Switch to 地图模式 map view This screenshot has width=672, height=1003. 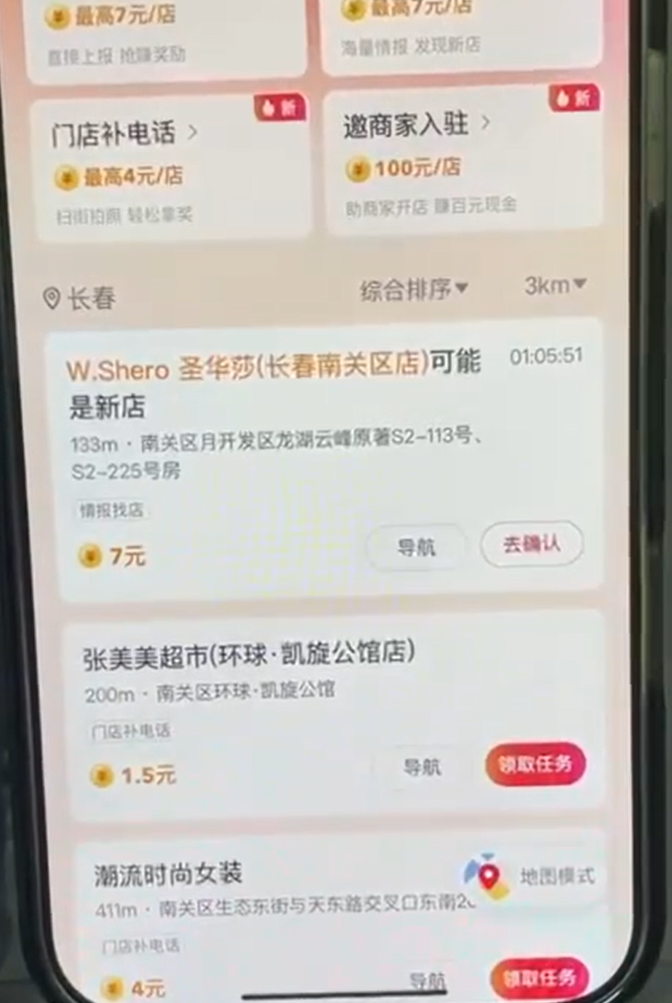(x=529, y=877)
